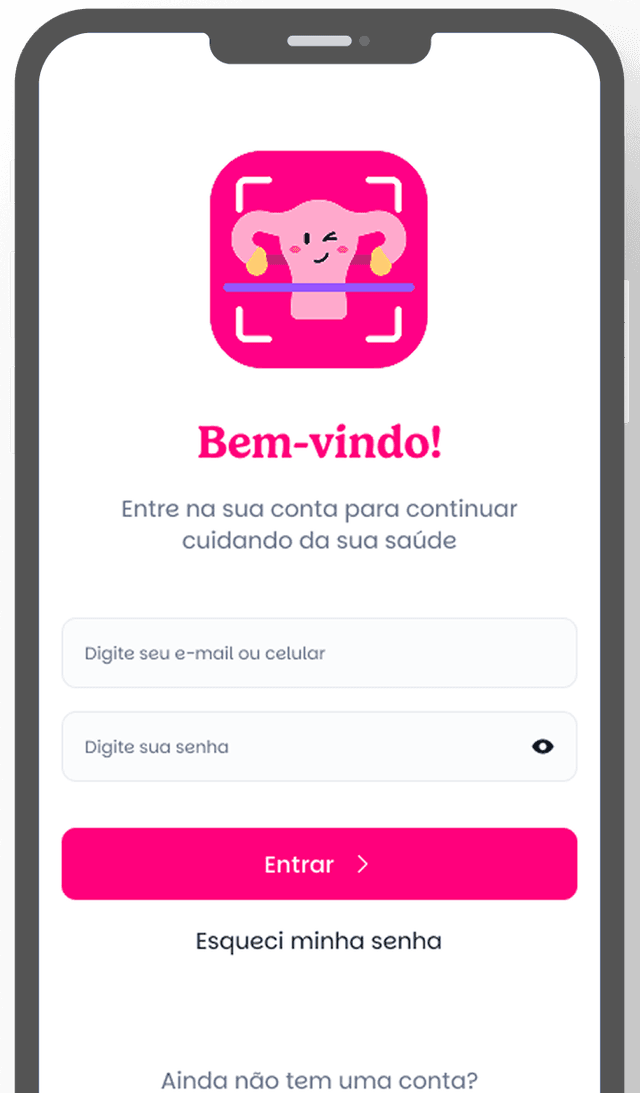
Task: Focus the password field
Action: (x=290, y=747)
